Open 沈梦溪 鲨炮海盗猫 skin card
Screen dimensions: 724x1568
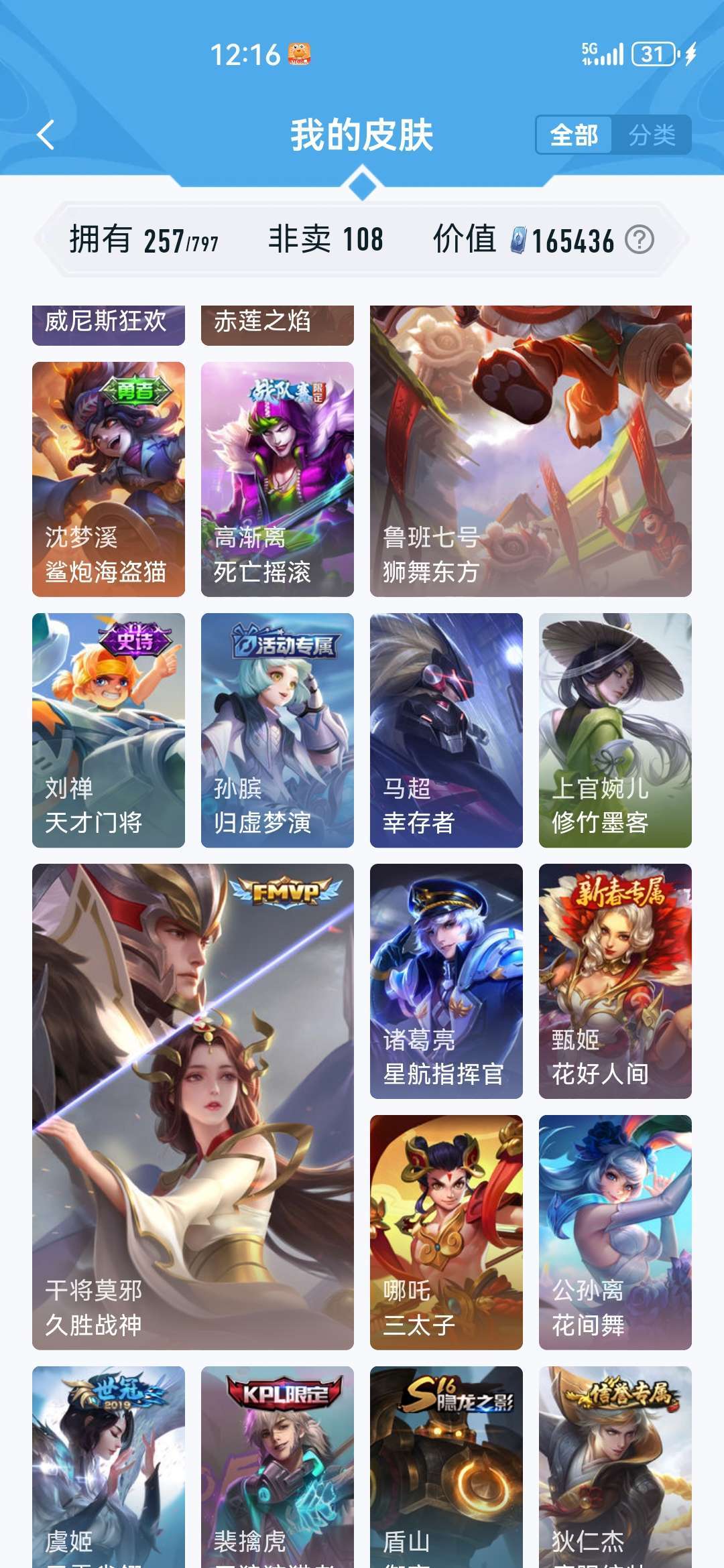[x=109, y=479]
